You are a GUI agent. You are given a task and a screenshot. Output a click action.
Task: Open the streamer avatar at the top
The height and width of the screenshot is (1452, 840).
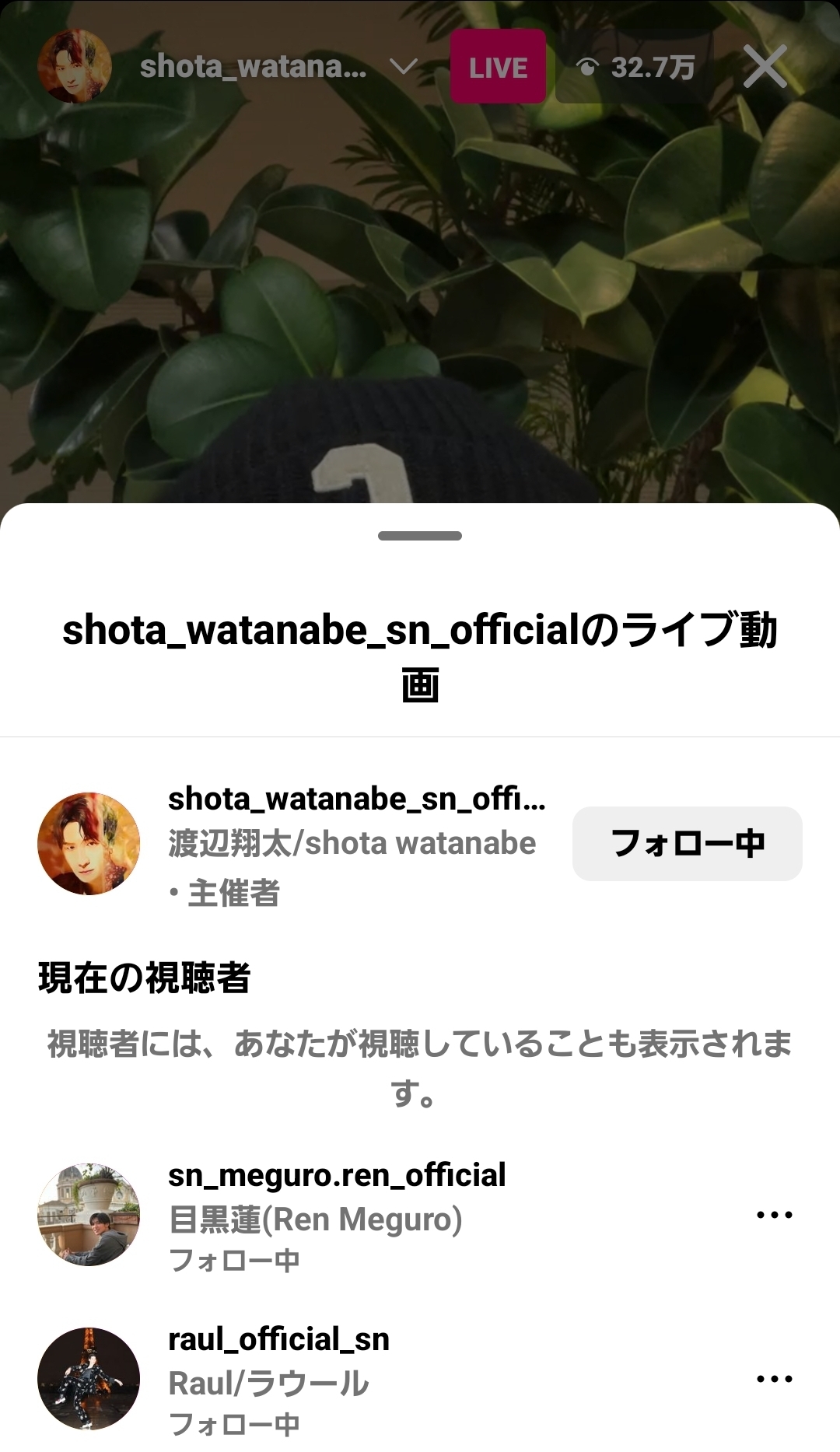pos(75,66)
